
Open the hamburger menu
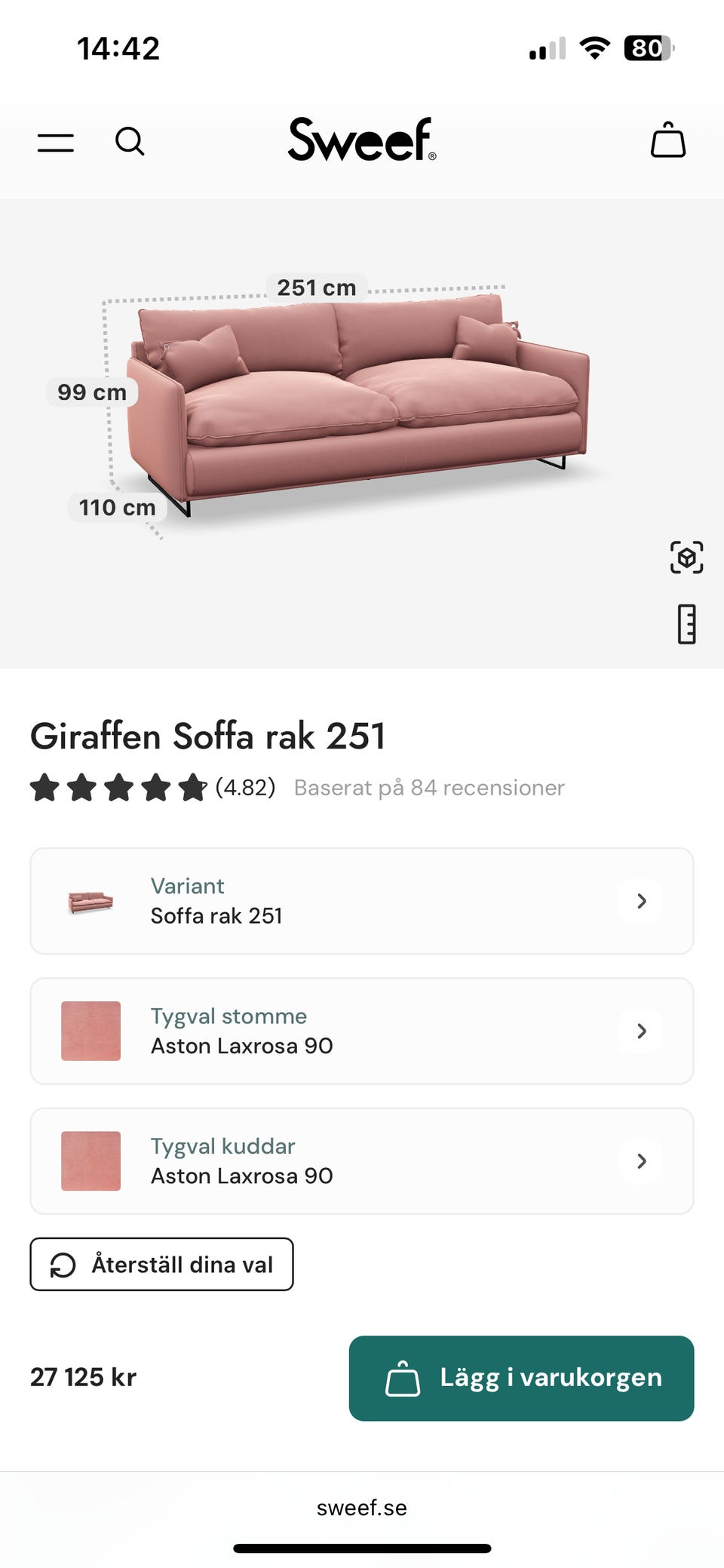coord(56,142)
